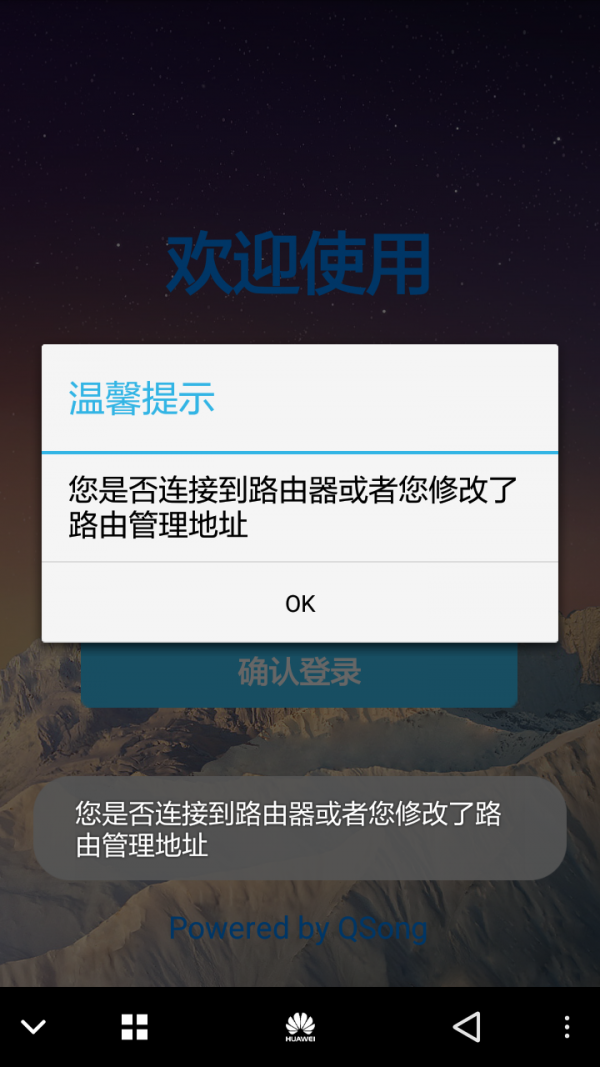
Task: Tap the system back button
Action: click(x=466, y=1026)
